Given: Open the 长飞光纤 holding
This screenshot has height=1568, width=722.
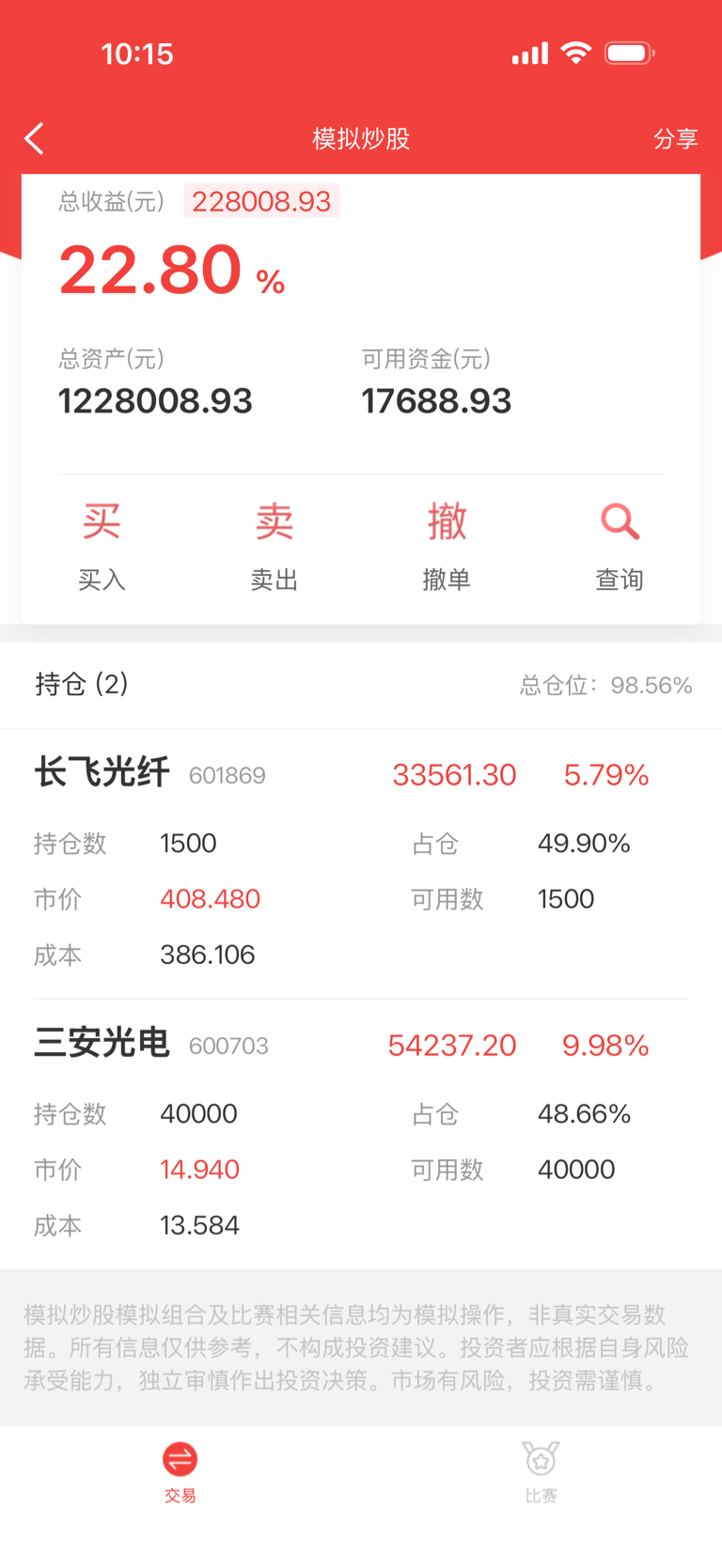Looking at the screenshot, I should [361, 864].
